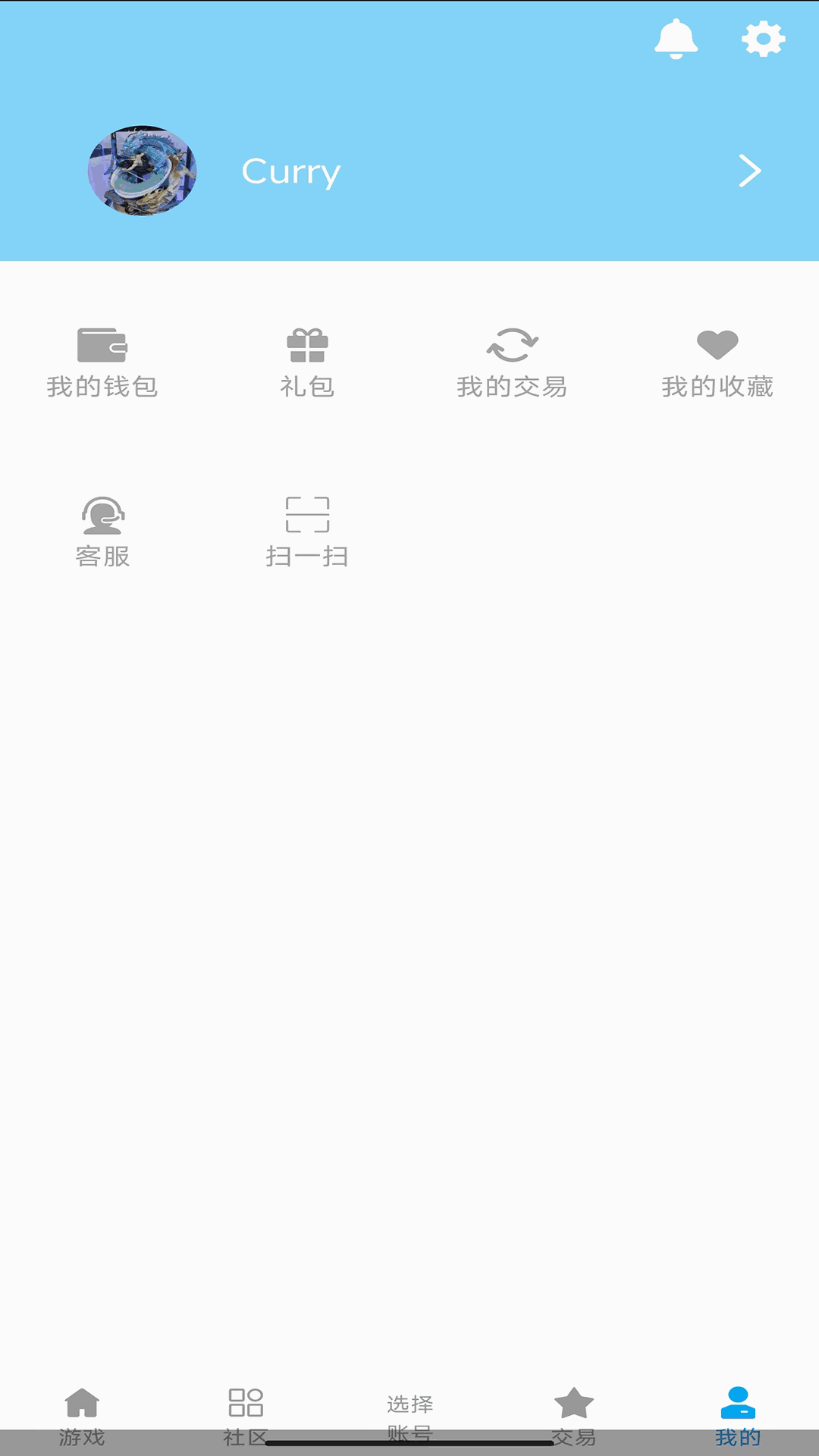
Task: Open 我的钱包 wallet
Action: pos(102,363)
